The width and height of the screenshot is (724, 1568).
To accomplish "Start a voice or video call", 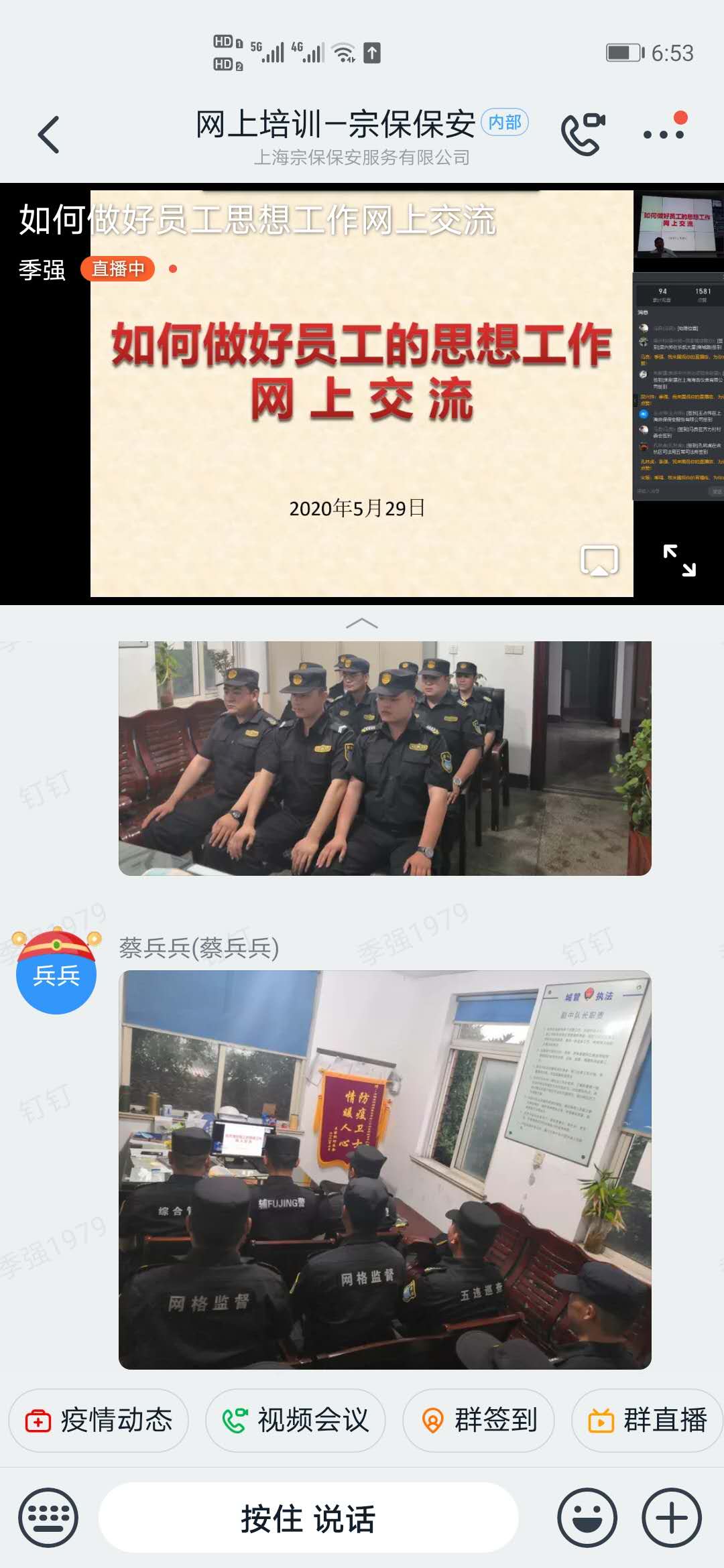I will point(583,133).
